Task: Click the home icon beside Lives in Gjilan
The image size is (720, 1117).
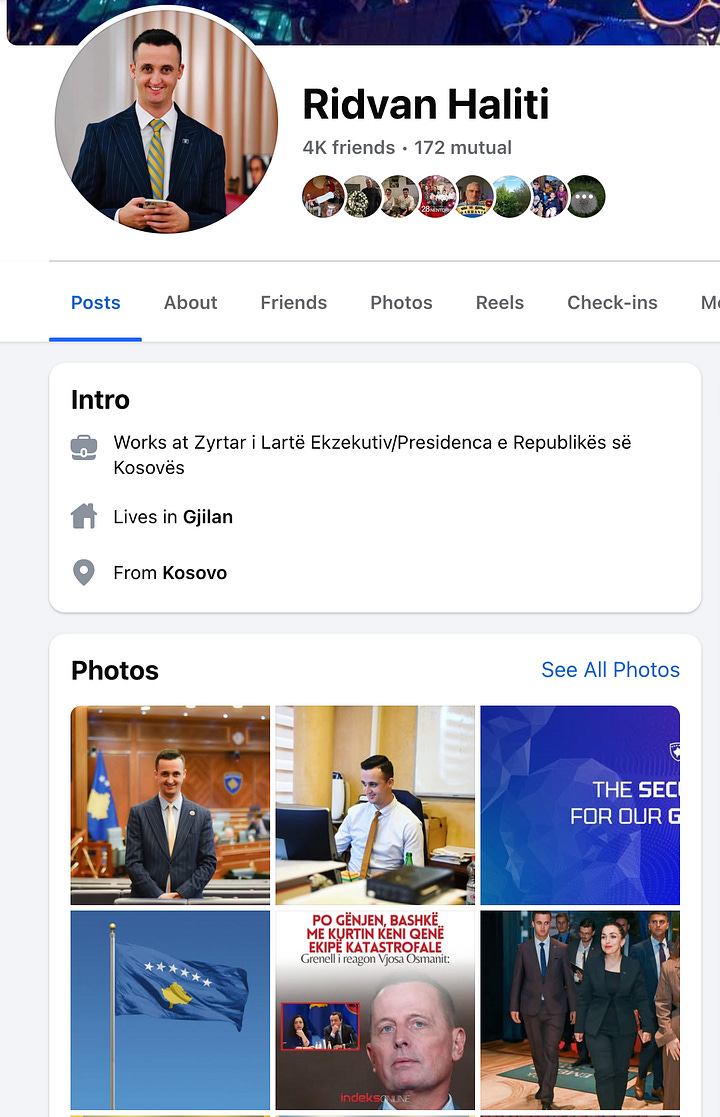Action: tap(83, 516)
